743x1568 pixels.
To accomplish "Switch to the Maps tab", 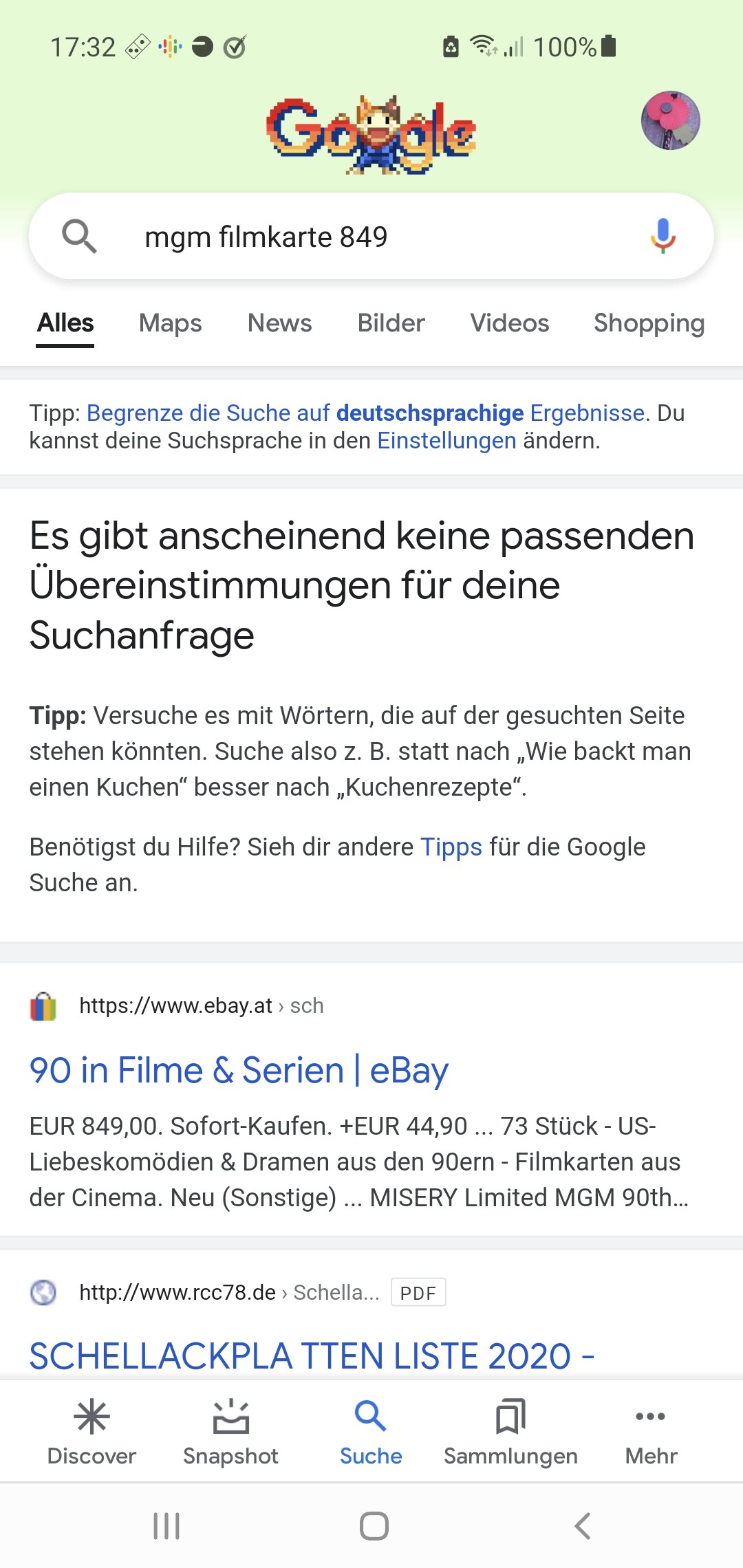I will pos(170,323).
